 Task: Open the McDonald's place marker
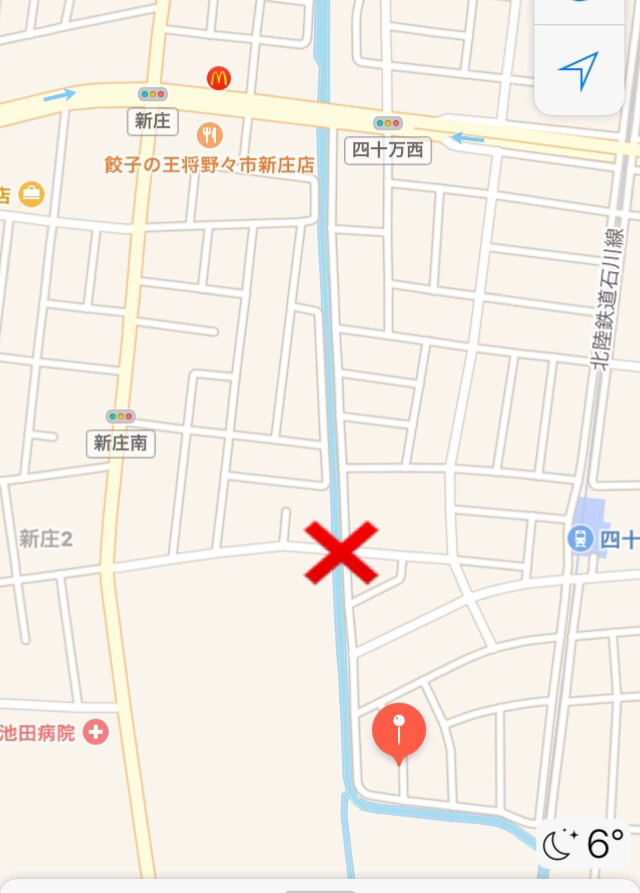[x=219, y=77]
